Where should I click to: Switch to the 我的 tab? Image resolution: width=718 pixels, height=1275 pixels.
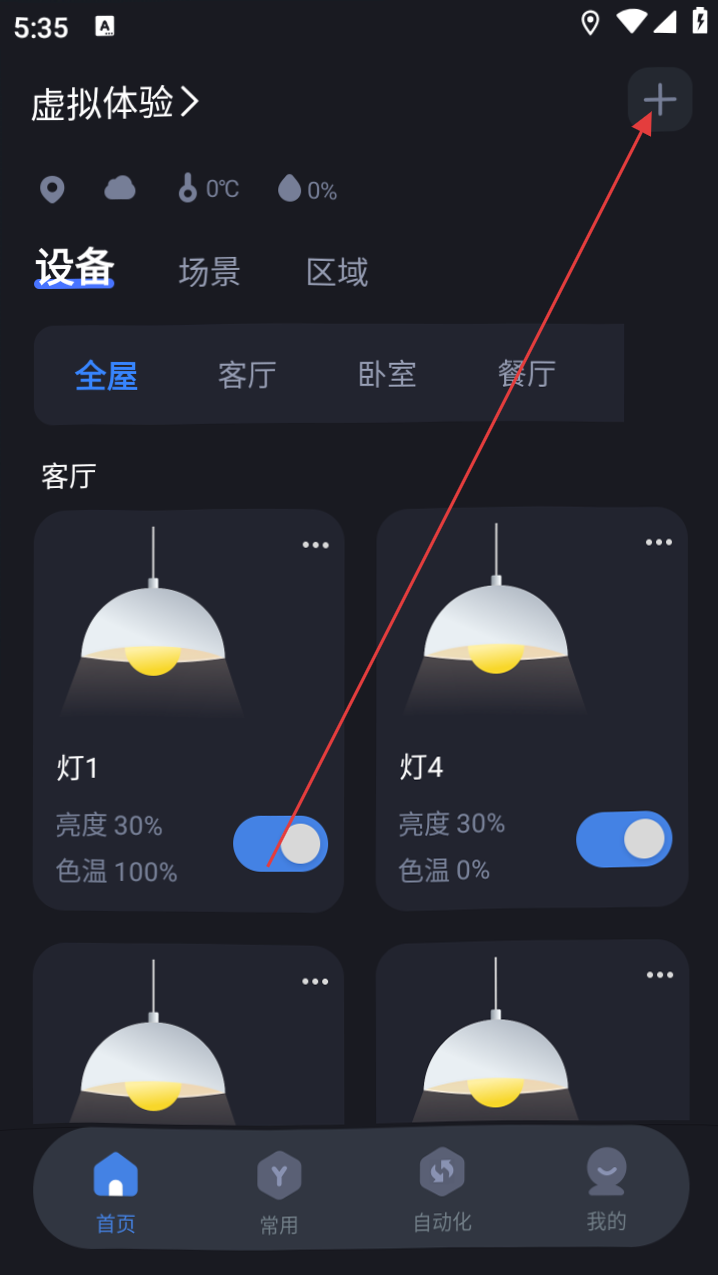(606, 1190)
